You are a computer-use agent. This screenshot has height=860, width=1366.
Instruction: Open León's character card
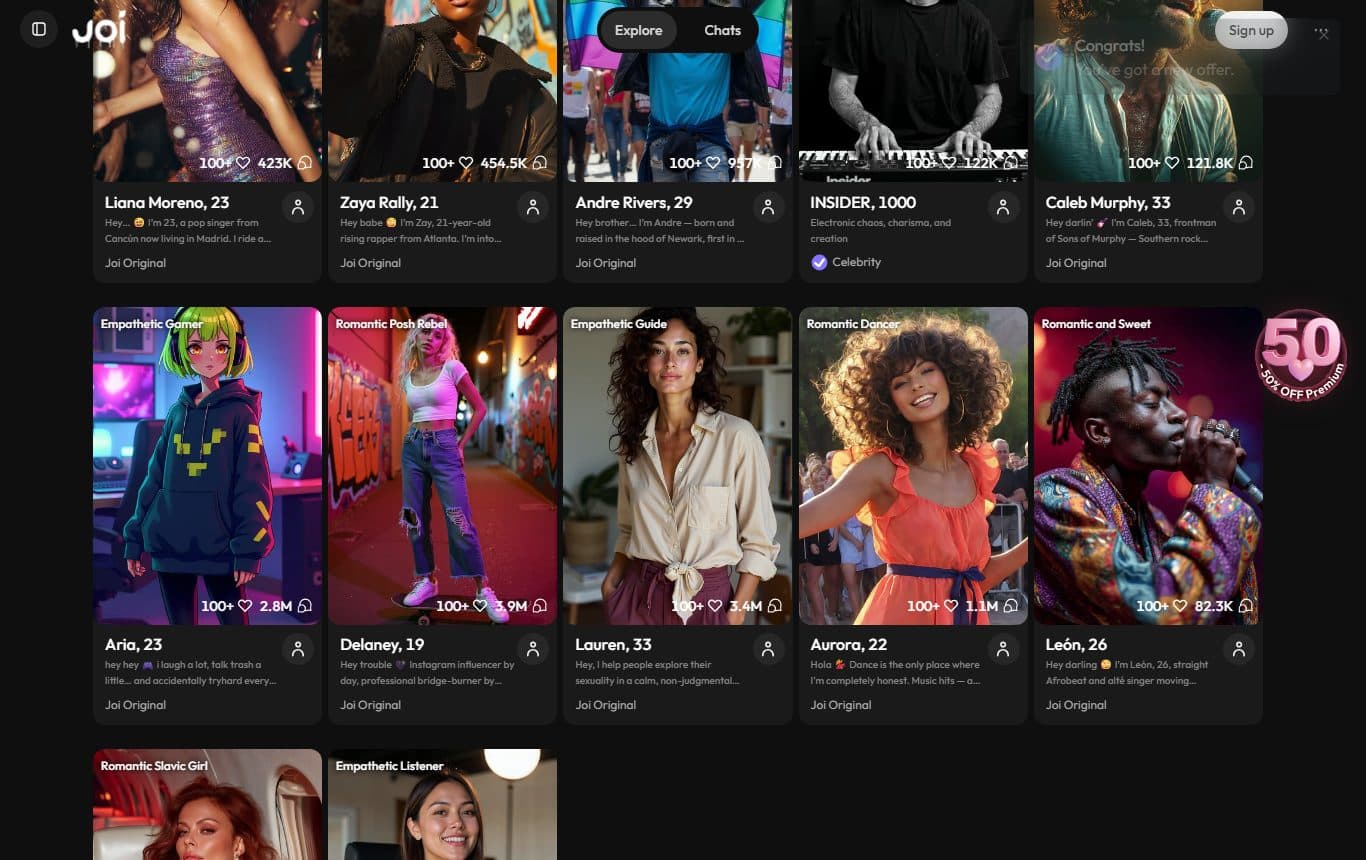pyautogui.click(x=1148, y=466)
